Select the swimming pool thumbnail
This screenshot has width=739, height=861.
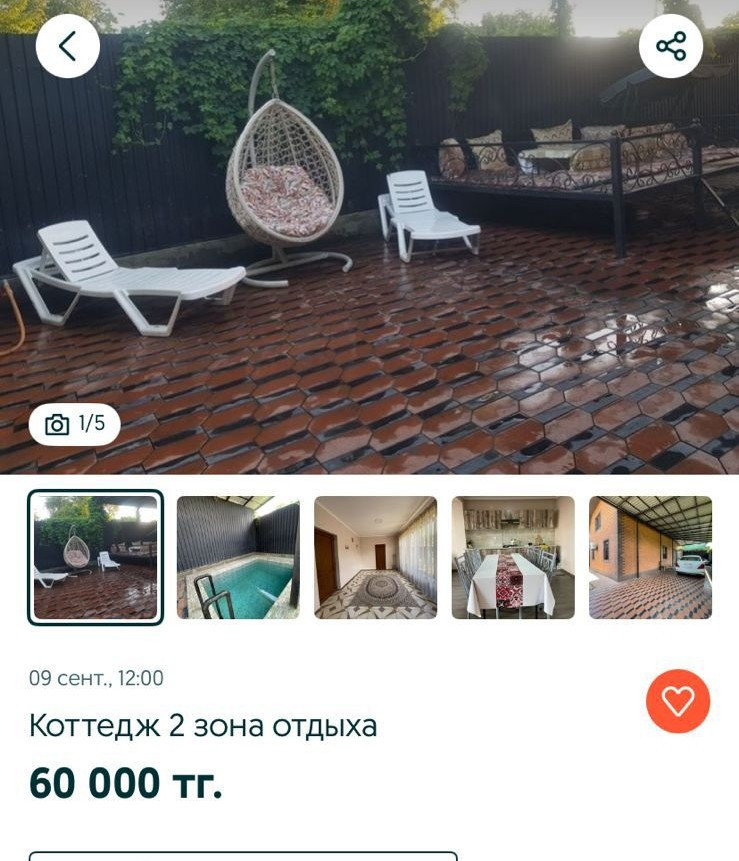click(238, 557)
